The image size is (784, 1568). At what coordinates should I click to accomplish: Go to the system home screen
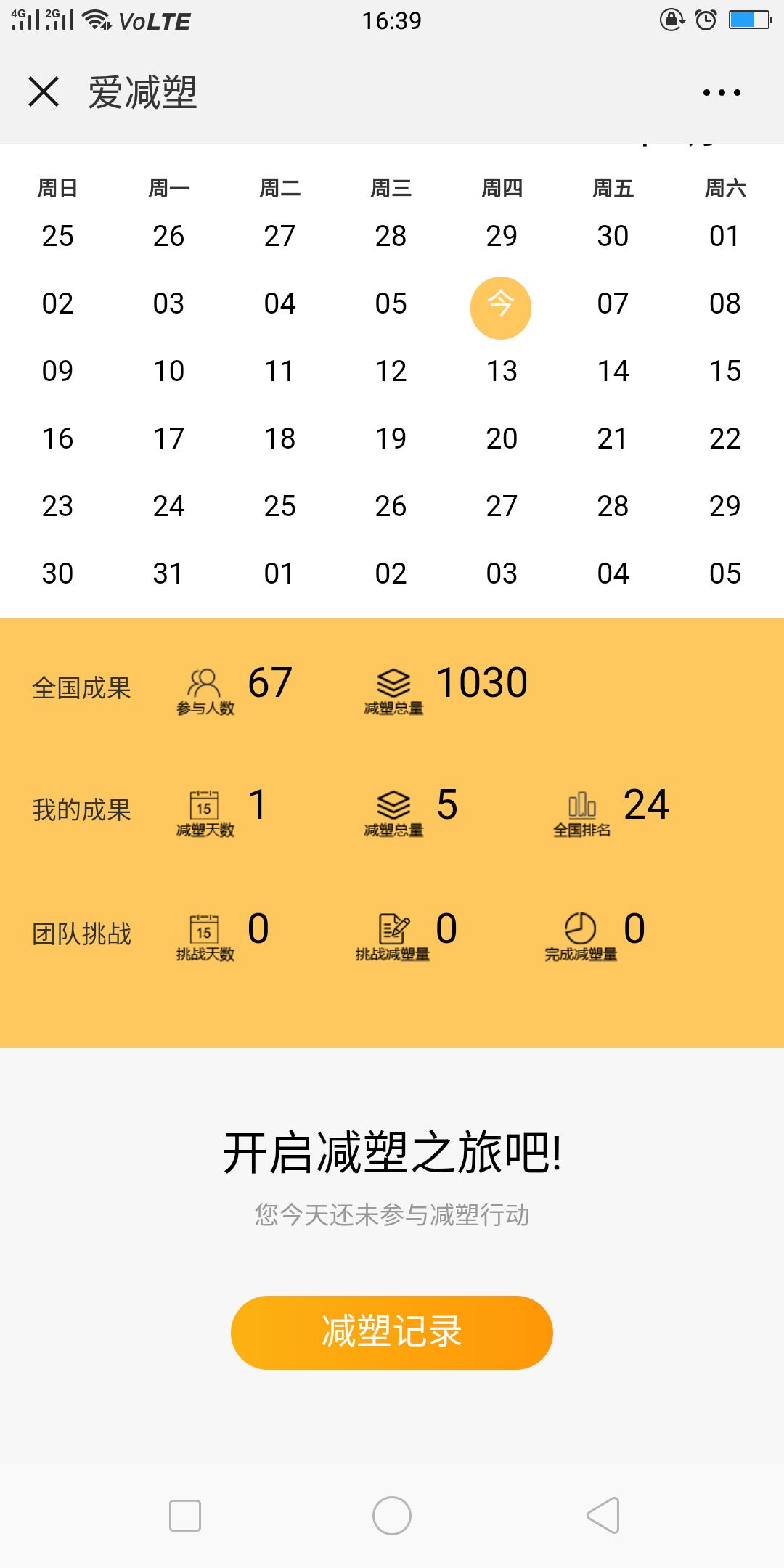click(x=392, y=1516)
